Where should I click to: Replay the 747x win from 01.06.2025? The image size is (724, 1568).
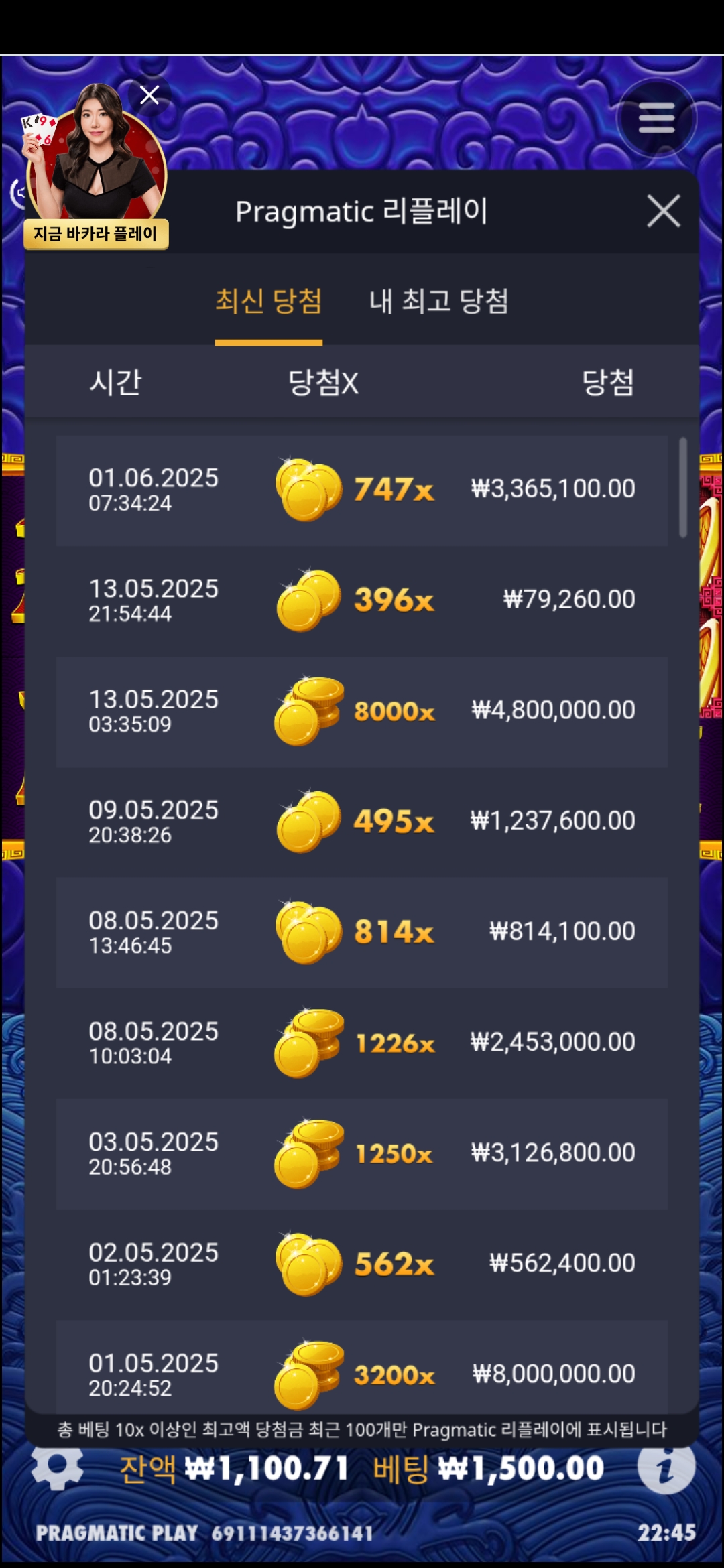(x=362, y=491)
